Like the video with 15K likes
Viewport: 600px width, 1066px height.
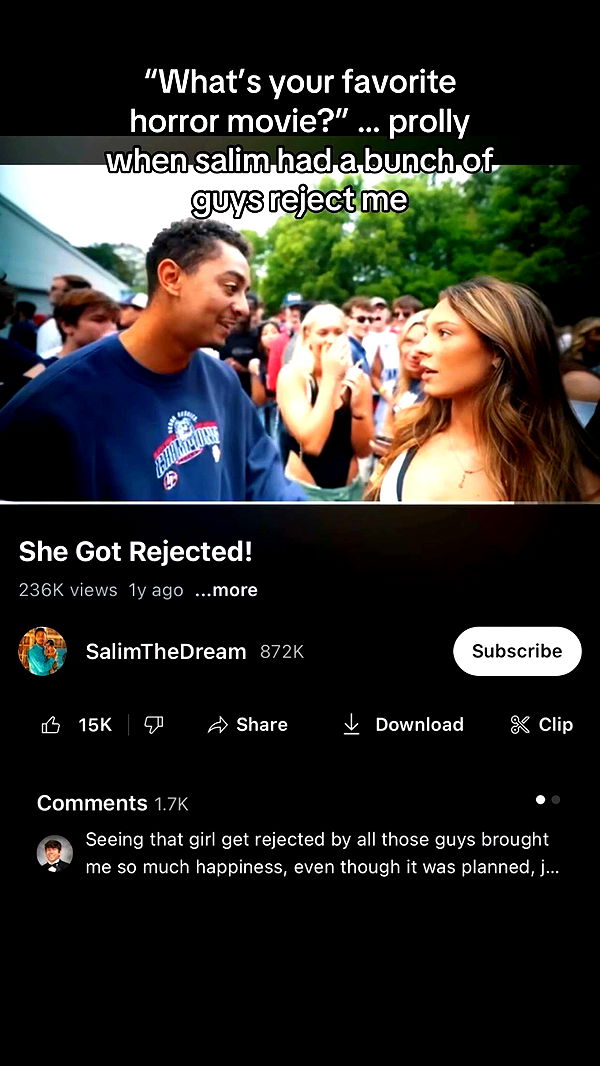(x=77, y=725)
